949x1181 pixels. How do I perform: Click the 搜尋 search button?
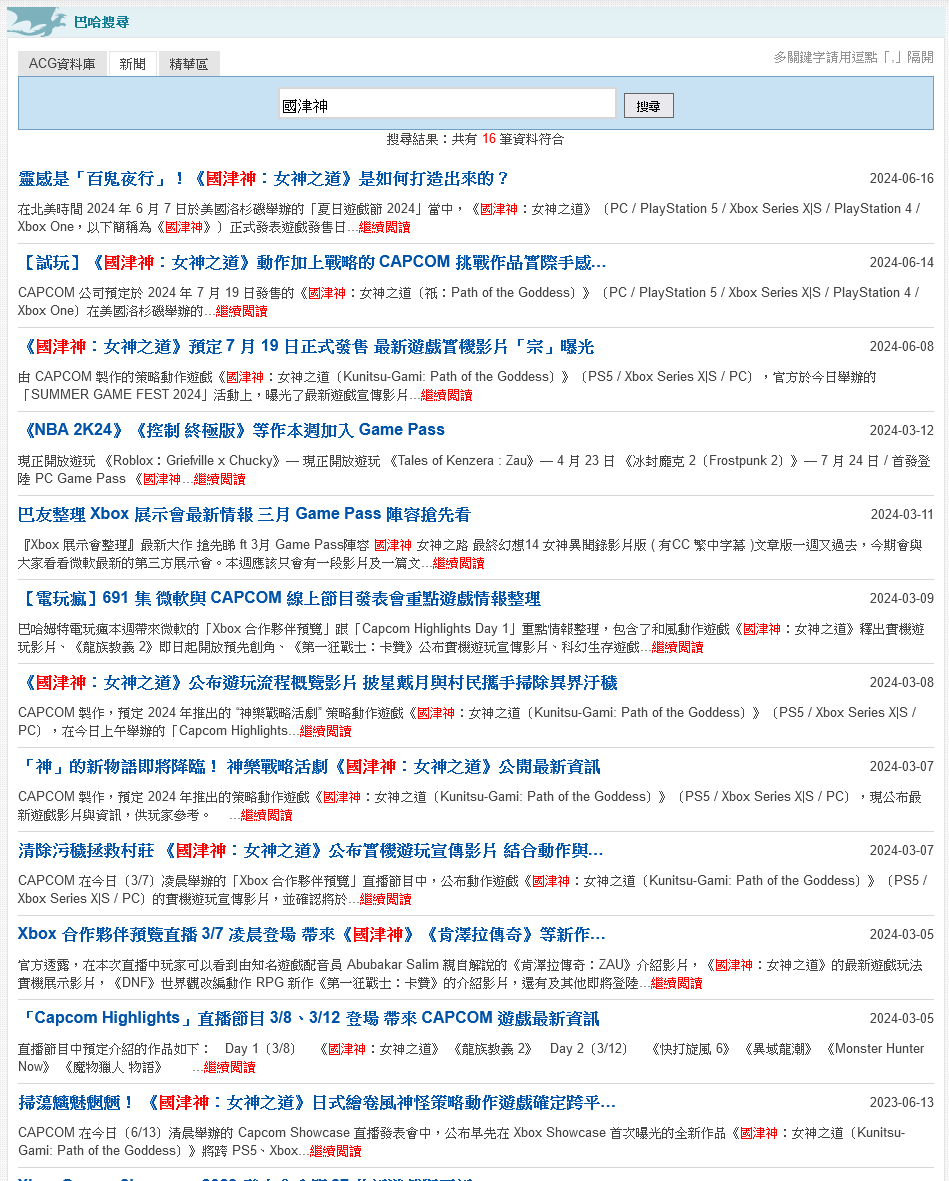point(648,104)
